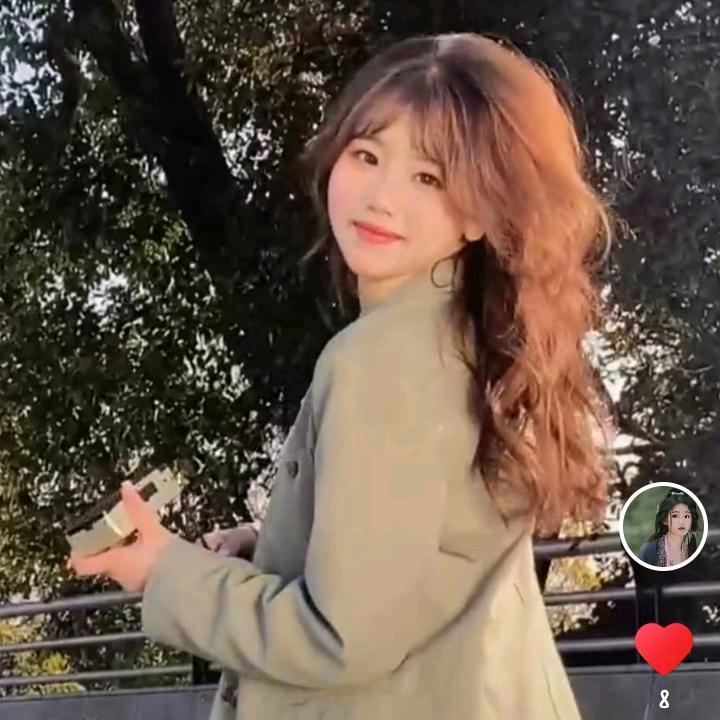Like the video with the red heart
The image size is (720, 720).
[x=664, y=647]
